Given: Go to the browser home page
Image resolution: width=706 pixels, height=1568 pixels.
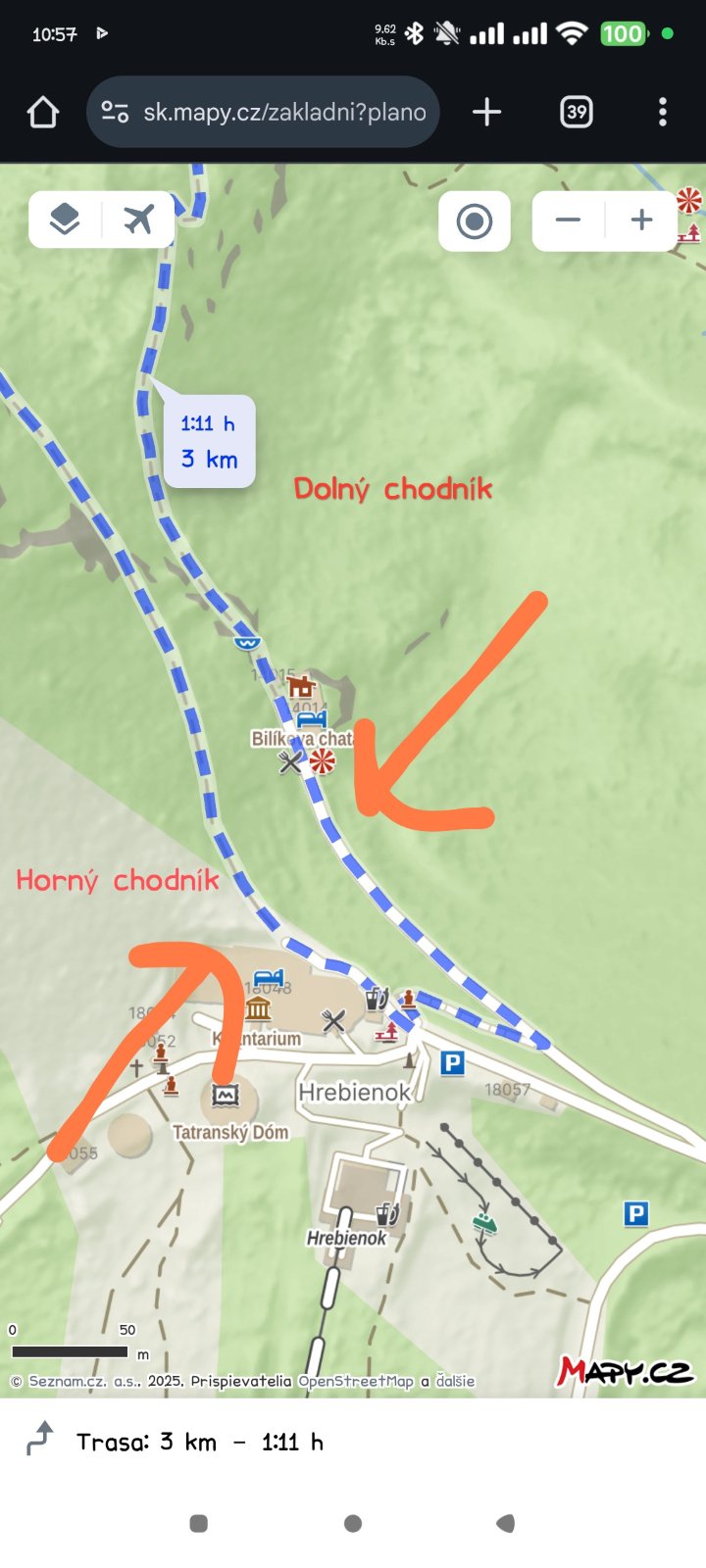Looking at the screenshot, I should tap(43, 113).
